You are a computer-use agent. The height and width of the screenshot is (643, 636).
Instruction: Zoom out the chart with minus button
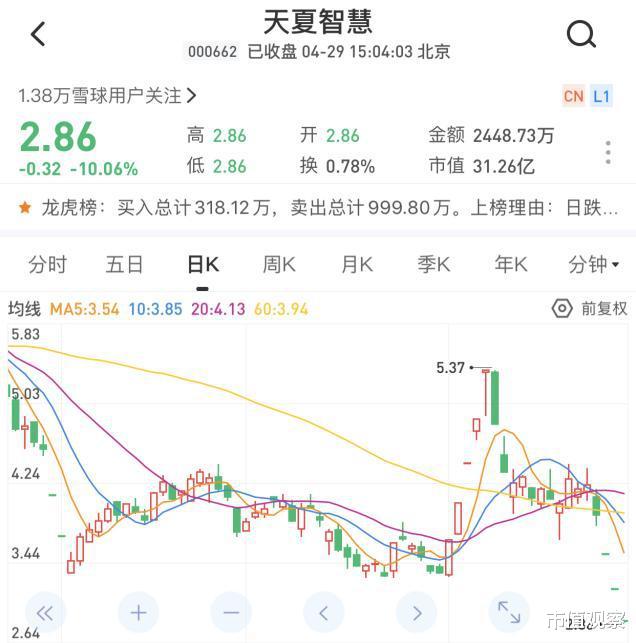pyautogui.click(x=231, y=612)
